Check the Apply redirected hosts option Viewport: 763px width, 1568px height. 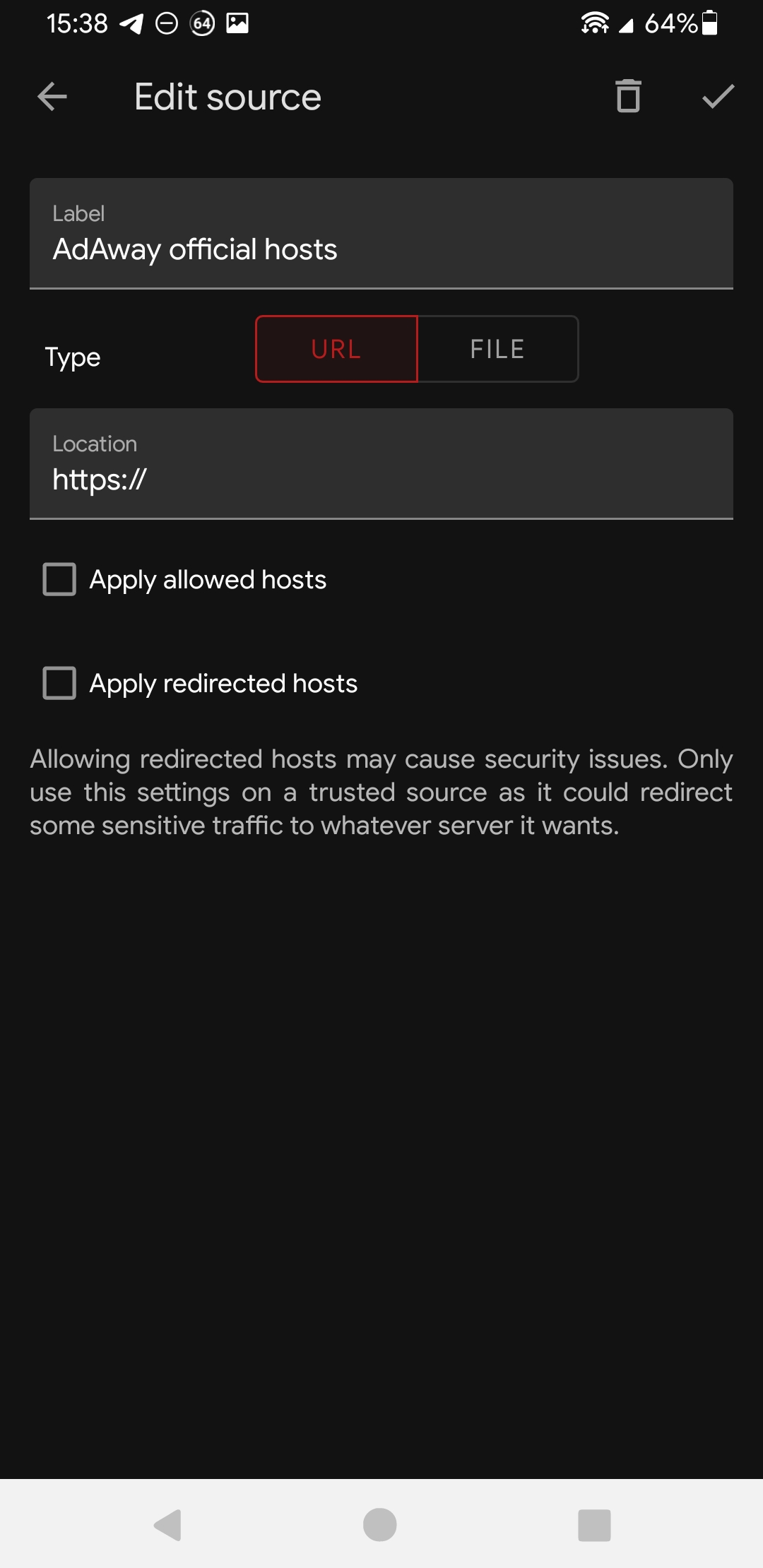click(59, 683)
